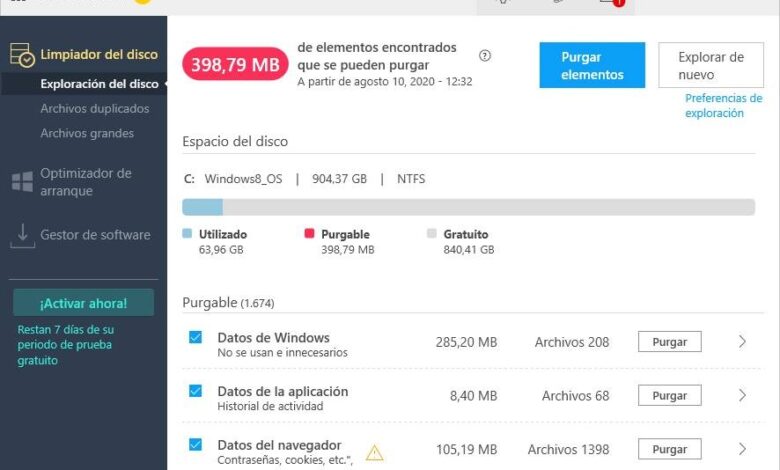Tap Explorar de nuevo button
Screen dimensions: 780x470
pos(710,66)
